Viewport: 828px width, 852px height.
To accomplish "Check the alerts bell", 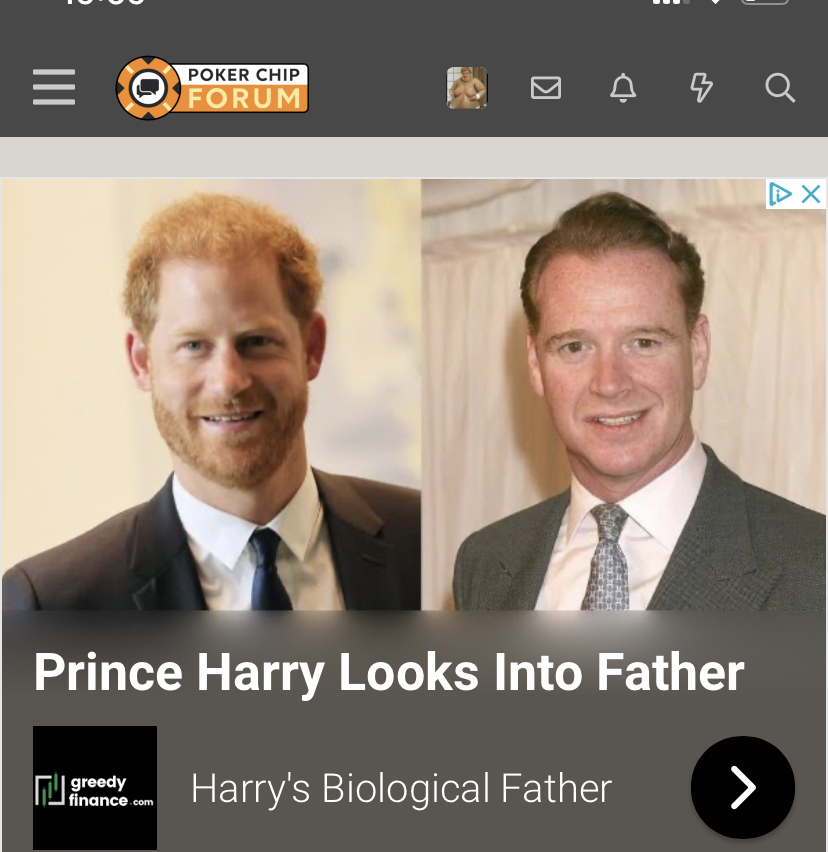I will 623,88.
